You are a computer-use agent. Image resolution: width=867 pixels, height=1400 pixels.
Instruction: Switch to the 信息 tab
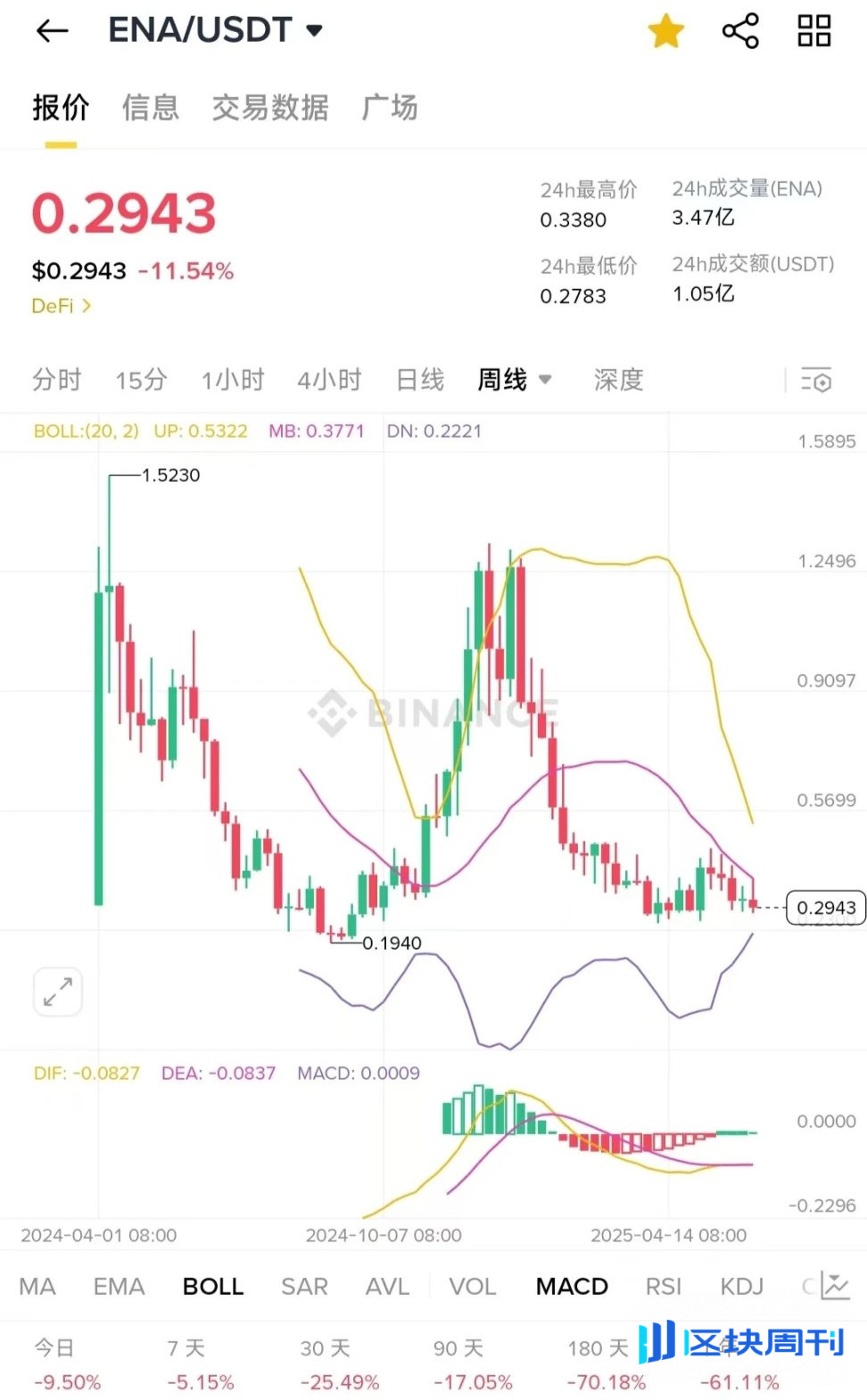tap(151, 108)
